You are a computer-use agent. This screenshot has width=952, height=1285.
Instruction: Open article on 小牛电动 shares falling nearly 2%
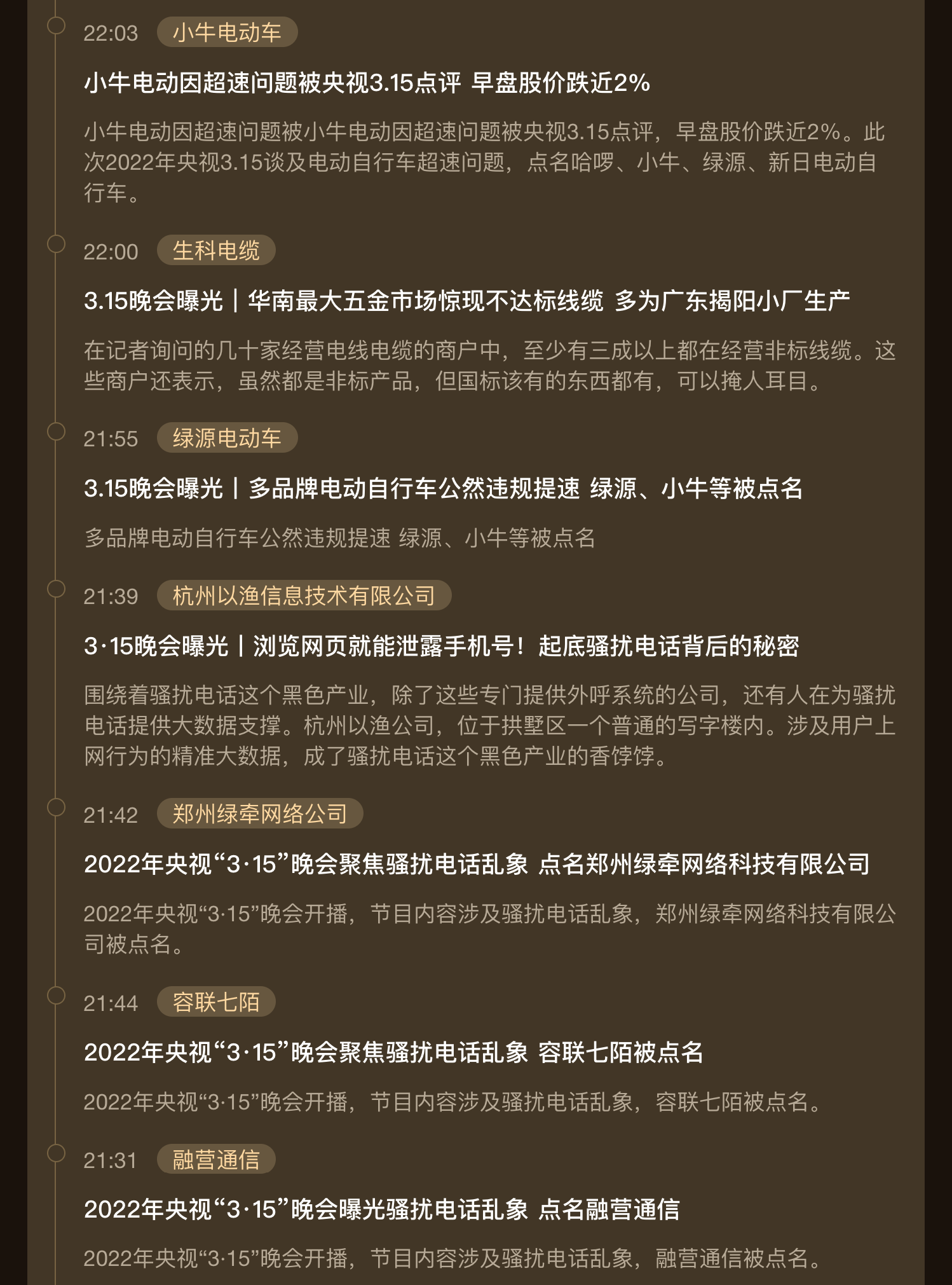367,83
